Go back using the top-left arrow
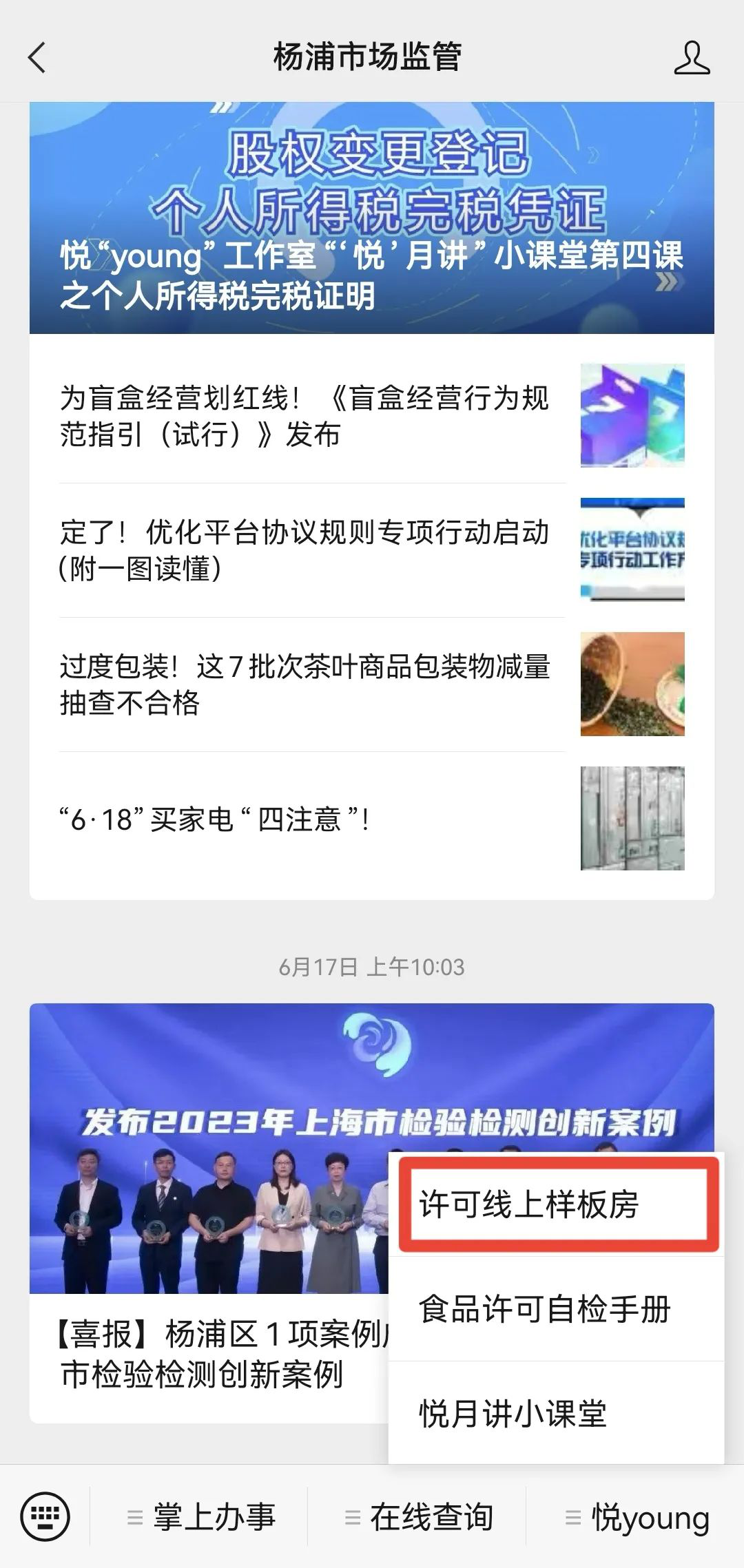 (37, 57)
